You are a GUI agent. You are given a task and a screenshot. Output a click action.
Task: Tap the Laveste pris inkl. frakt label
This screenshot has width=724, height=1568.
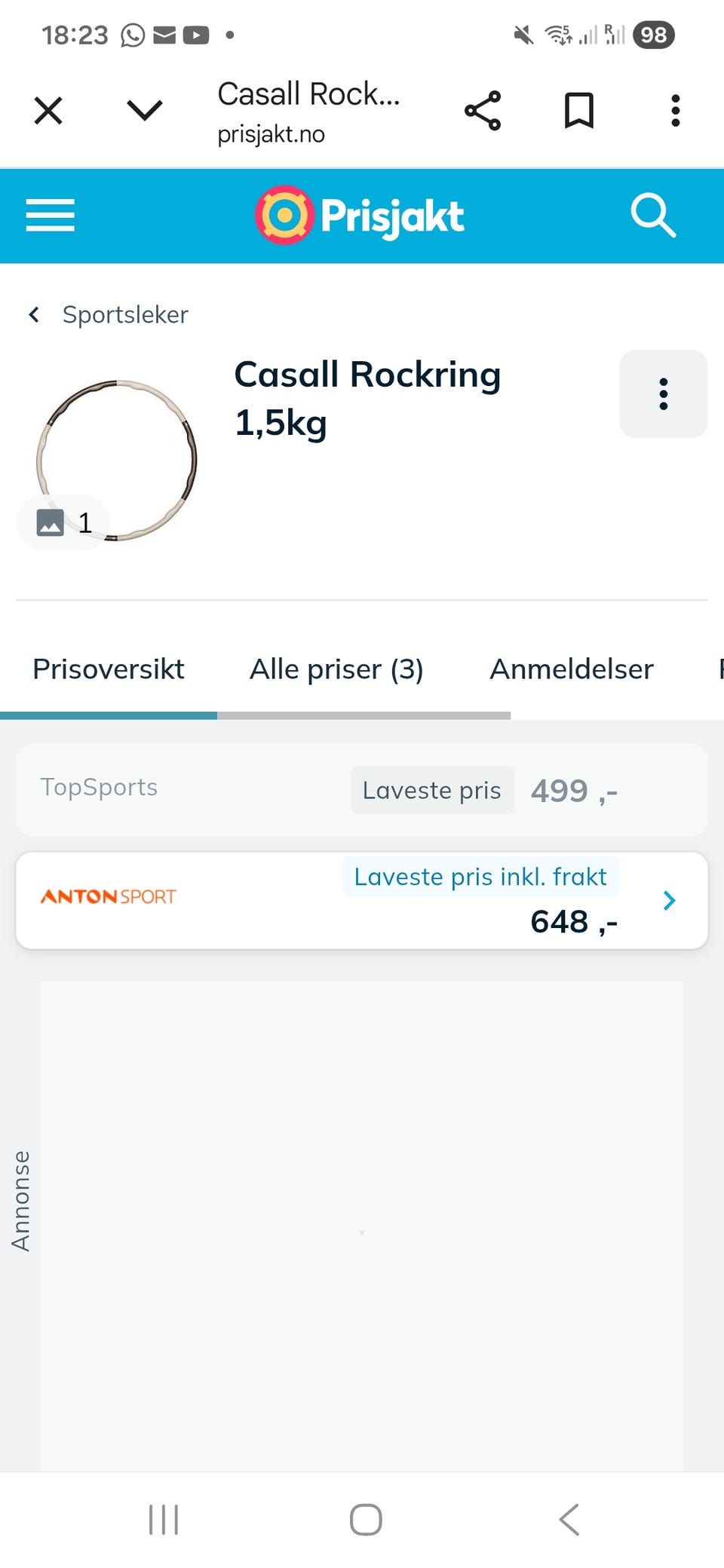tap(480, 876)
